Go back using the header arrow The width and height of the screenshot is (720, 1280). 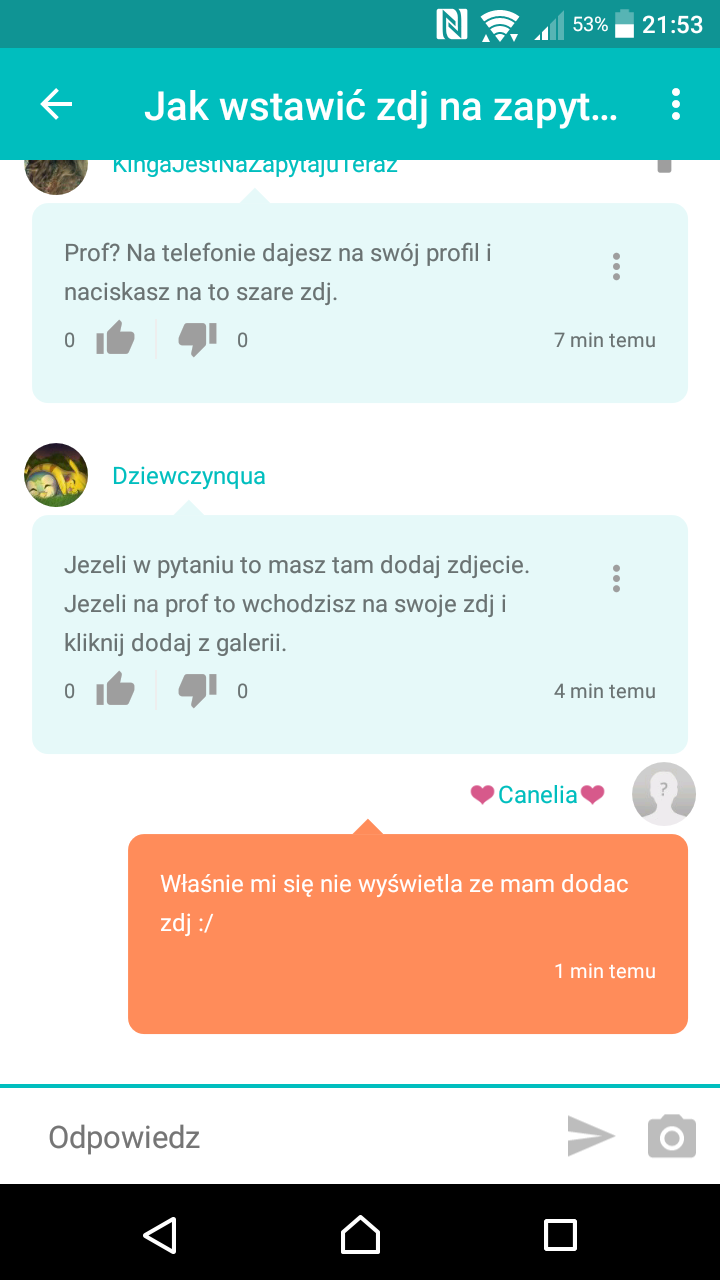coord(56,104)
